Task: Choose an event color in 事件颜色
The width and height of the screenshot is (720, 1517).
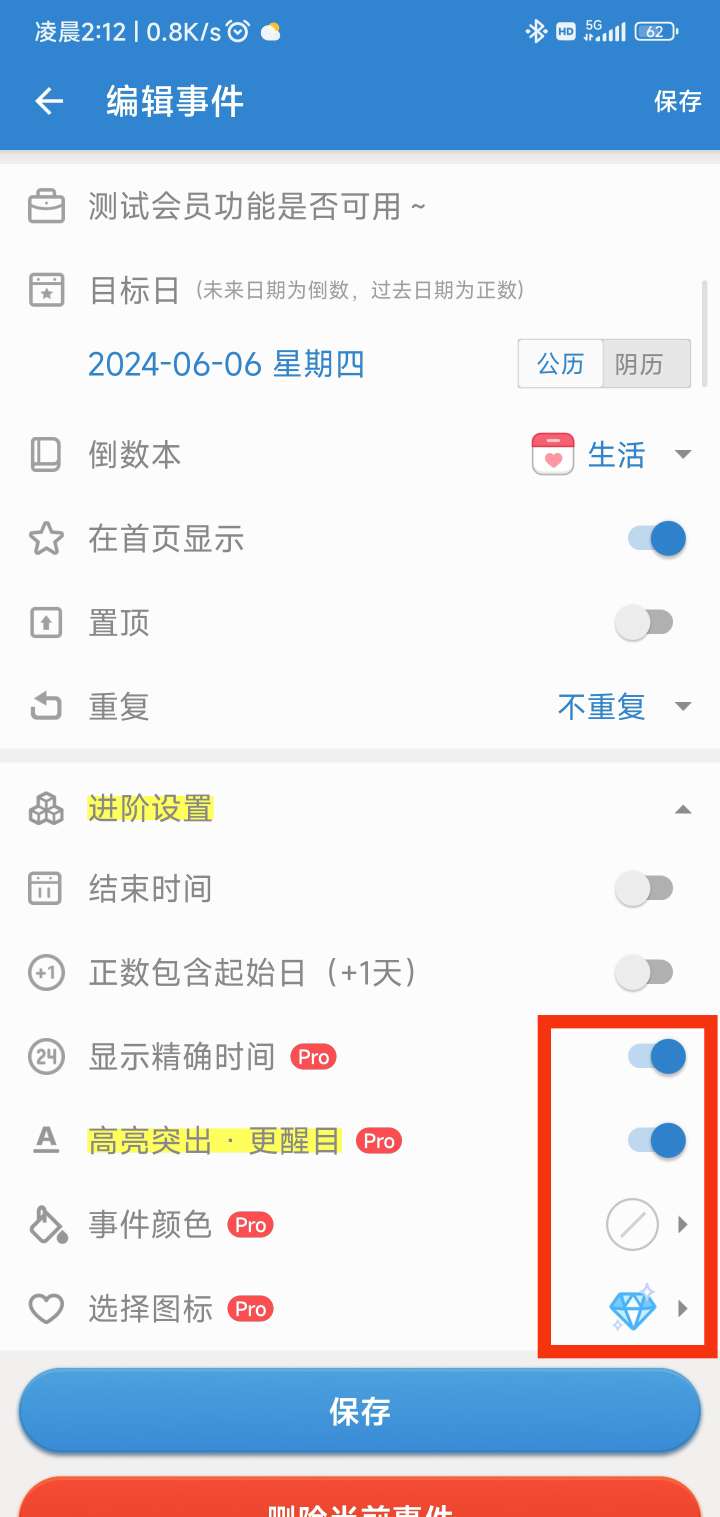Action: tap(646, 1224)
